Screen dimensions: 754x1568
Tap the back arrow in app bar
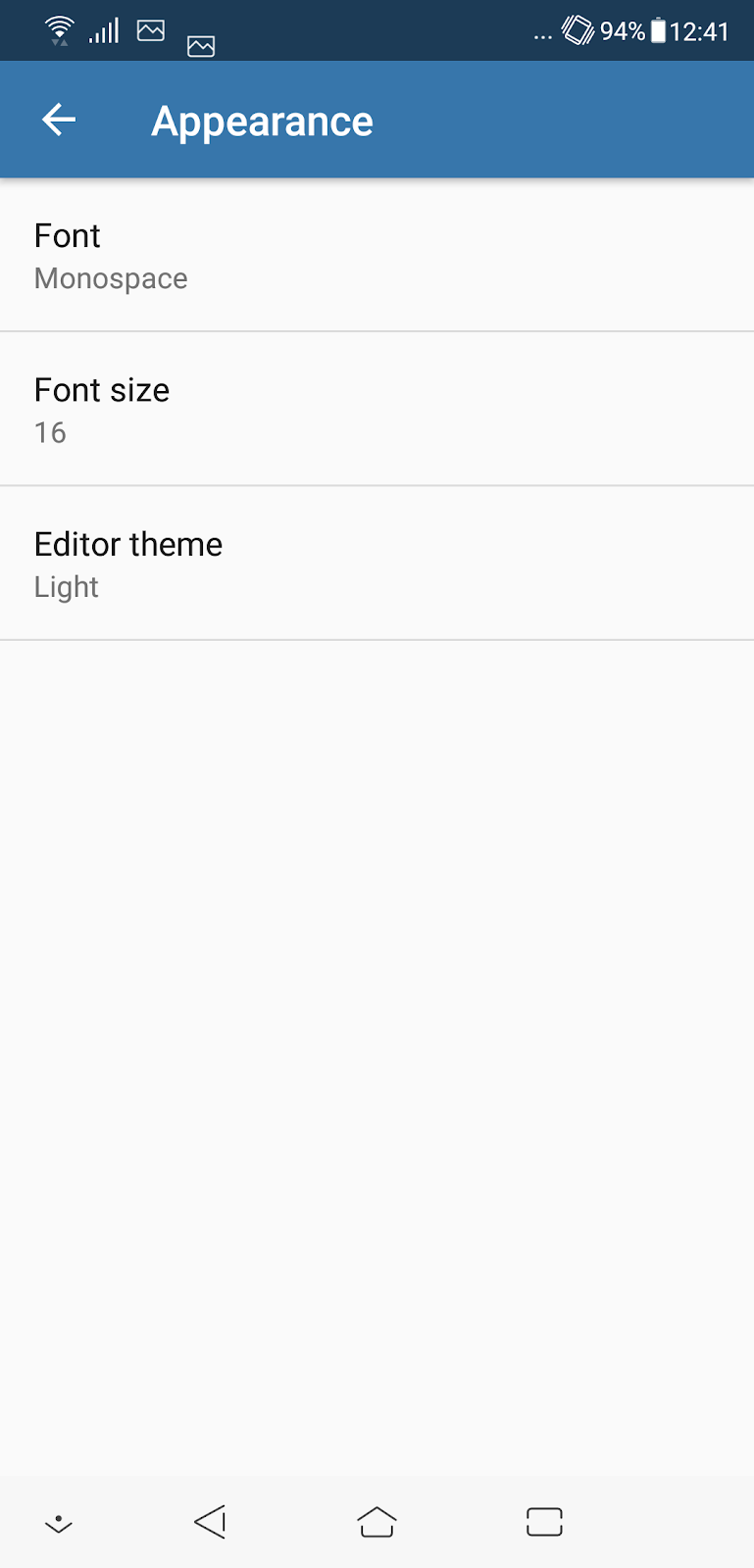pyautogui.click(x=58, y=119)
